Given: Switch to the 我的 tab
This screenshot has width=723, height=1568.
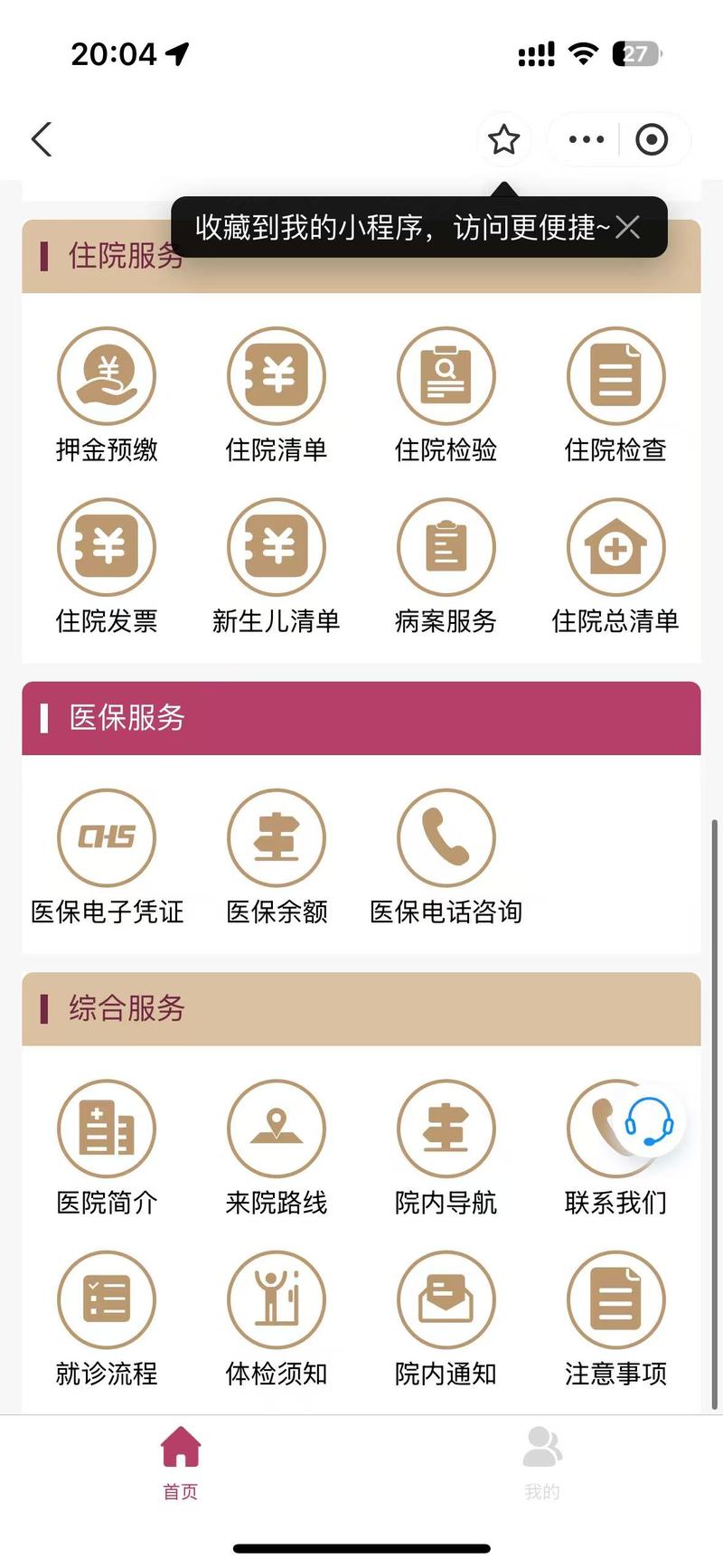Looking at the screenshot, I should coord(542,1464).
